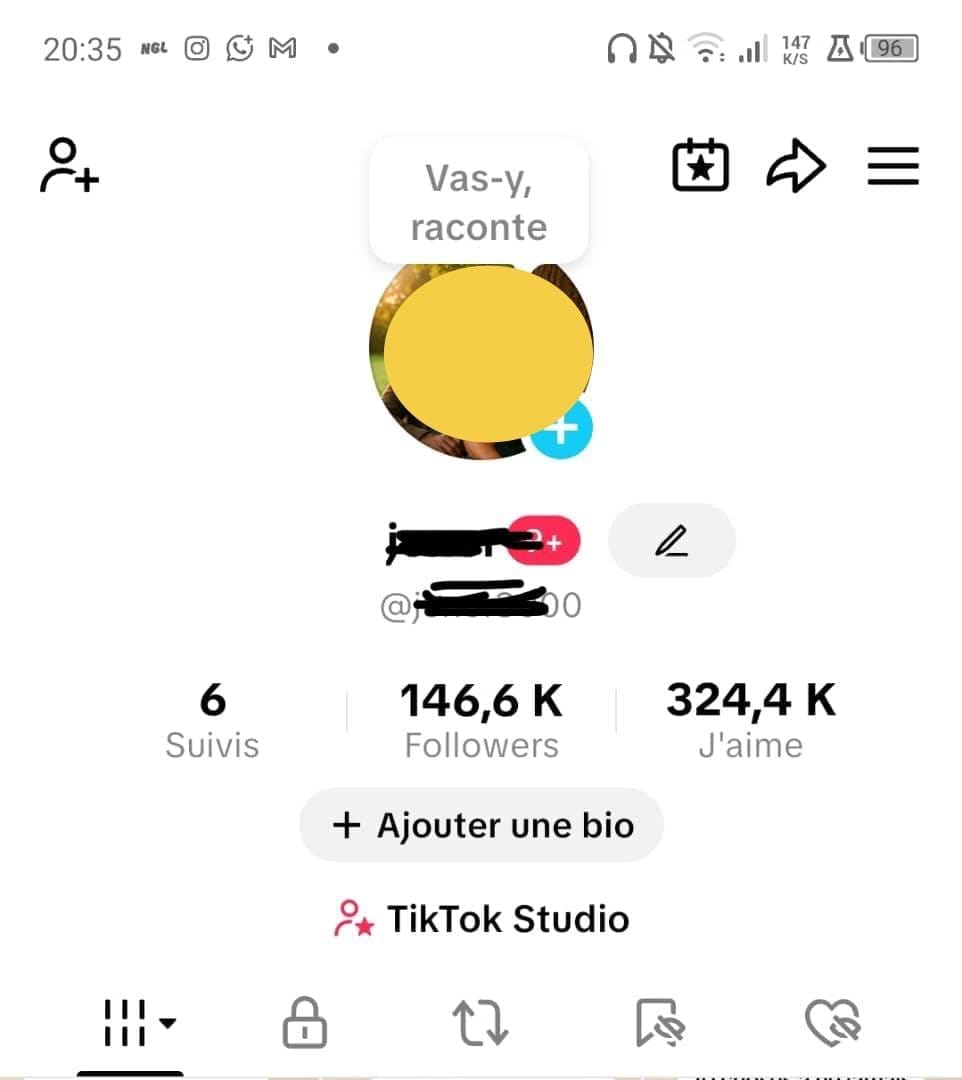The image size is (962, 1080).
Task: Open the creator calendar events icon
Action: coord(700,166)
